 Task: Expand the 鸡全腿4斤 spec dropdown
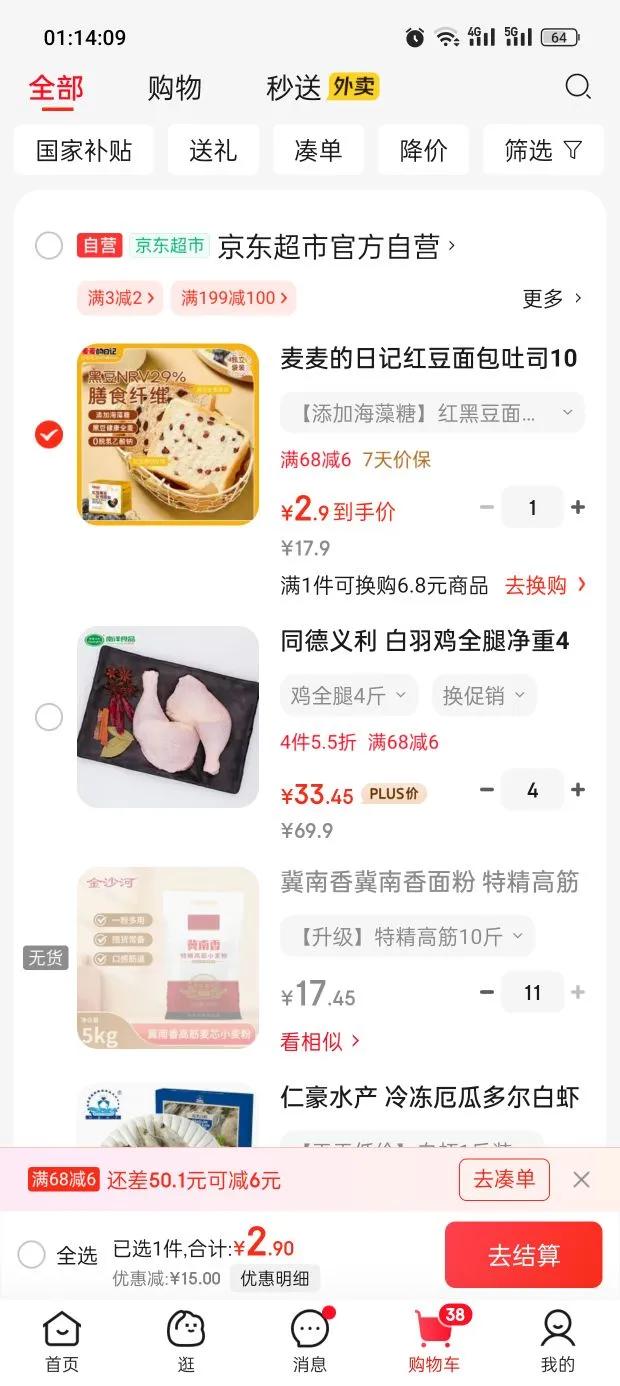point(349,696)
